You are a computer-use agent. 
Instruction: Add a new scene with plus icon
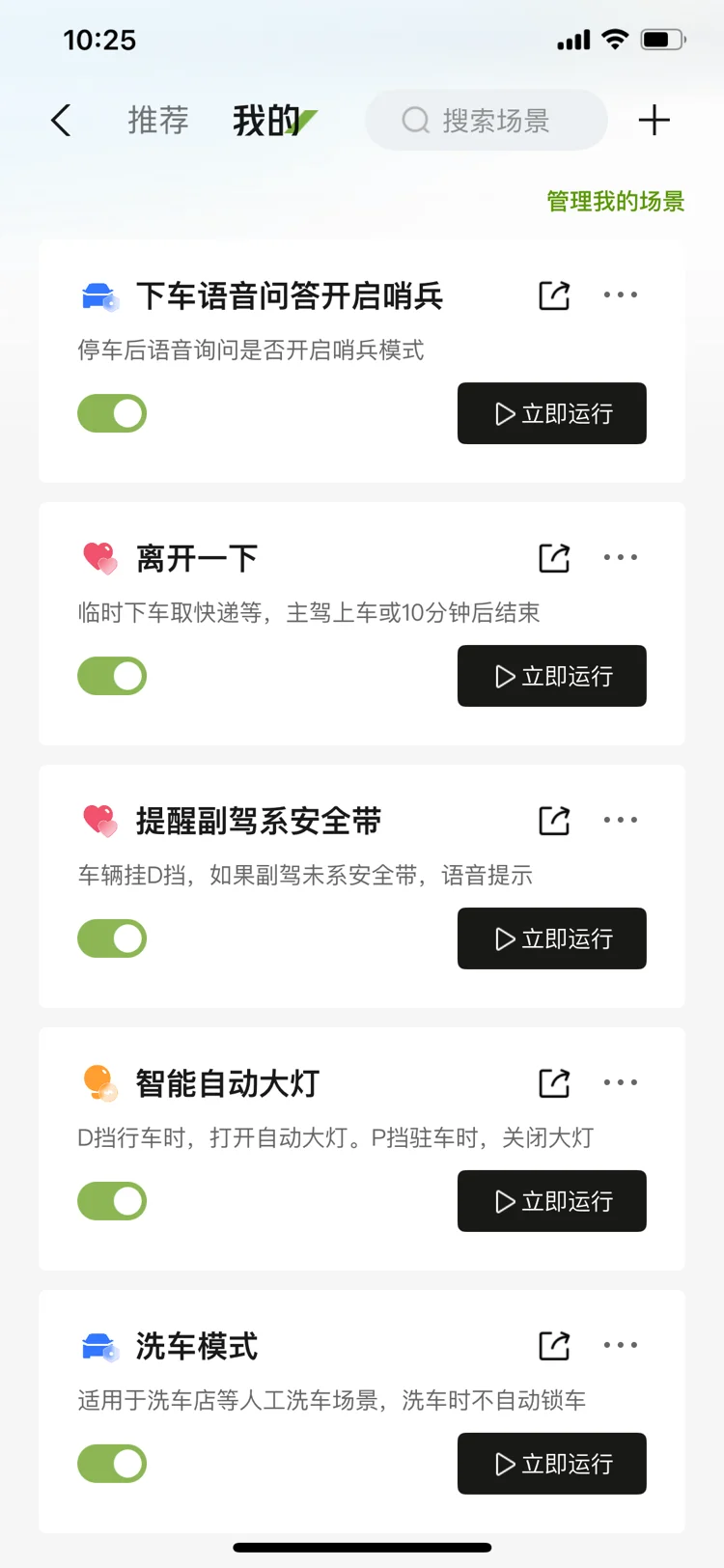(654, 121)
